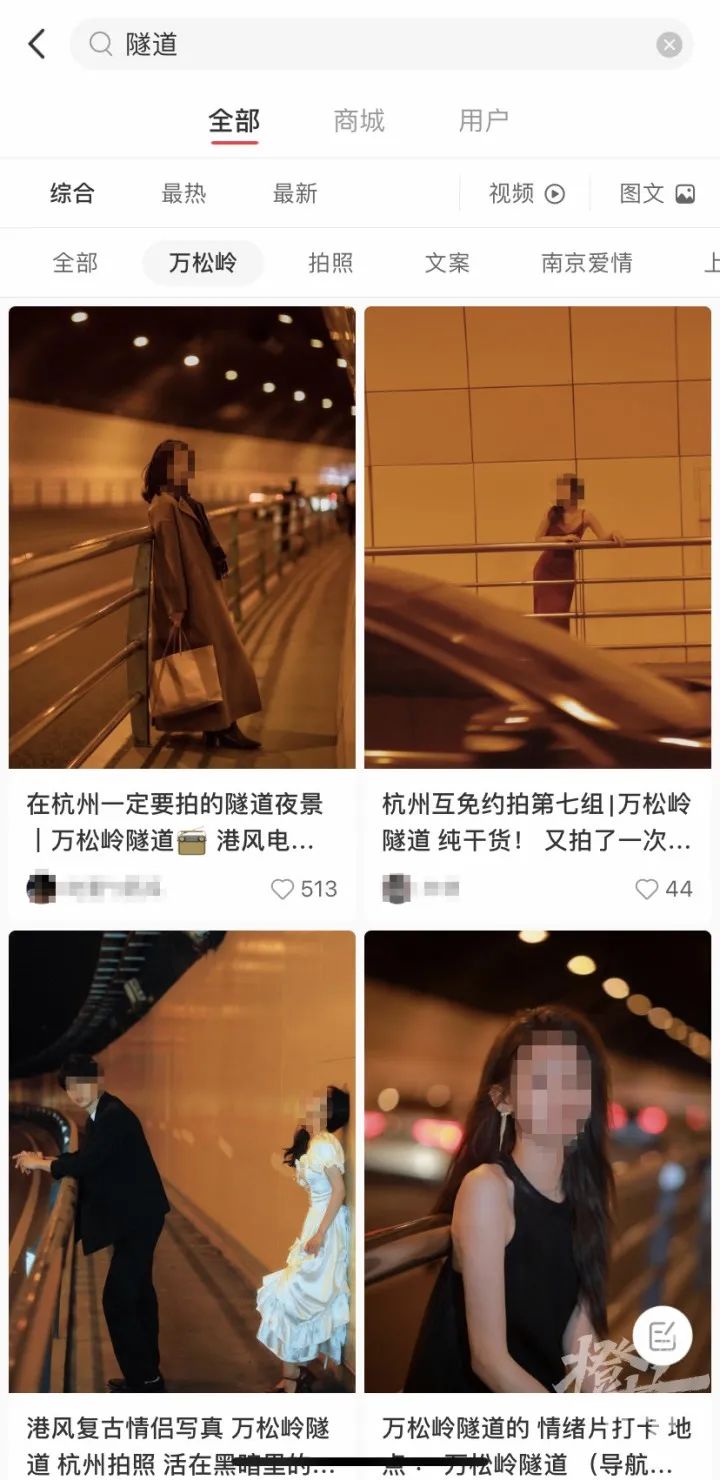
Task: Like the post with 44 likes
Action: pos(648,889)
